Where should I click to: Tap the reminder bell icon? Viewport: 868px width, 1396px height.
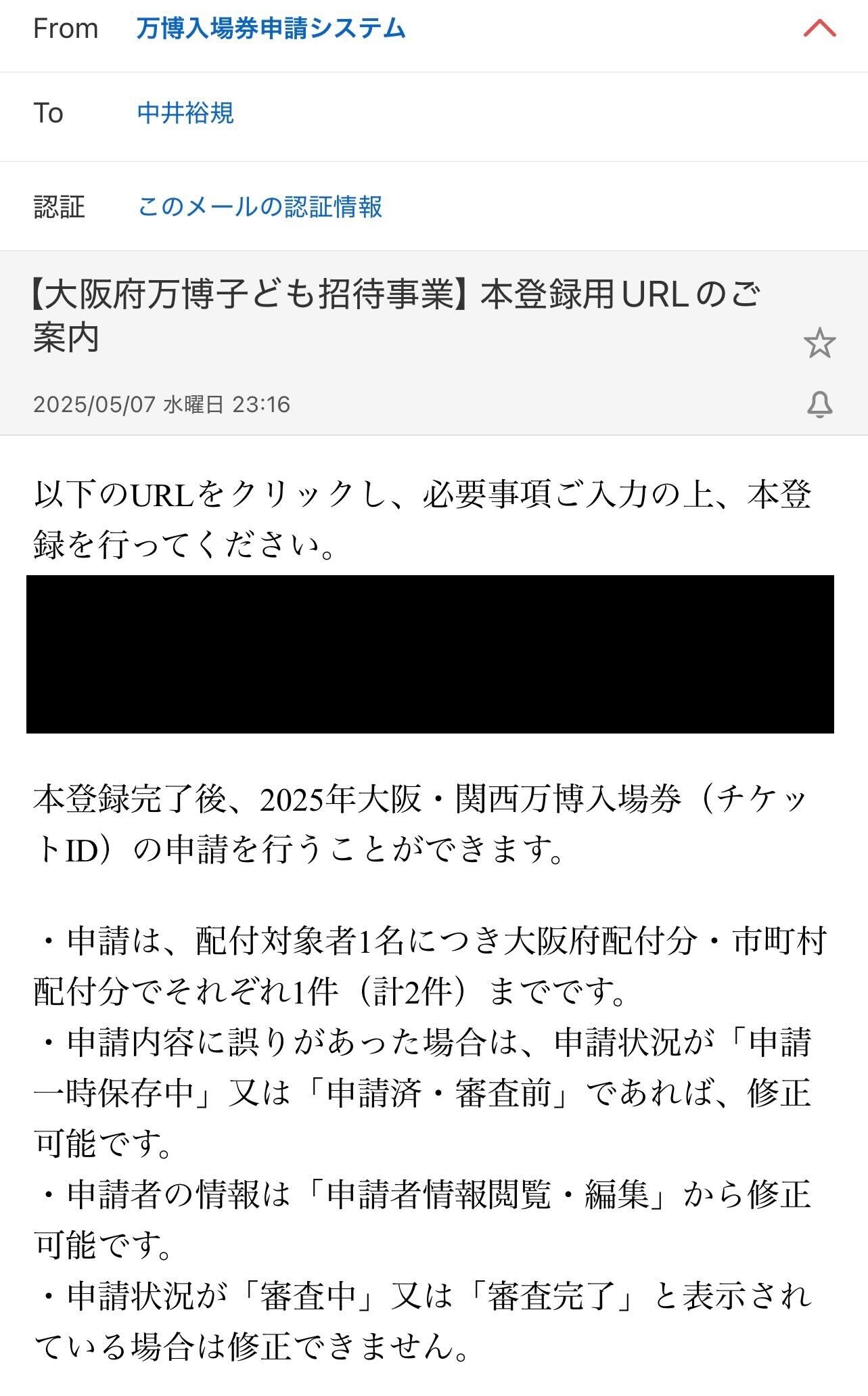coord(819,404)
